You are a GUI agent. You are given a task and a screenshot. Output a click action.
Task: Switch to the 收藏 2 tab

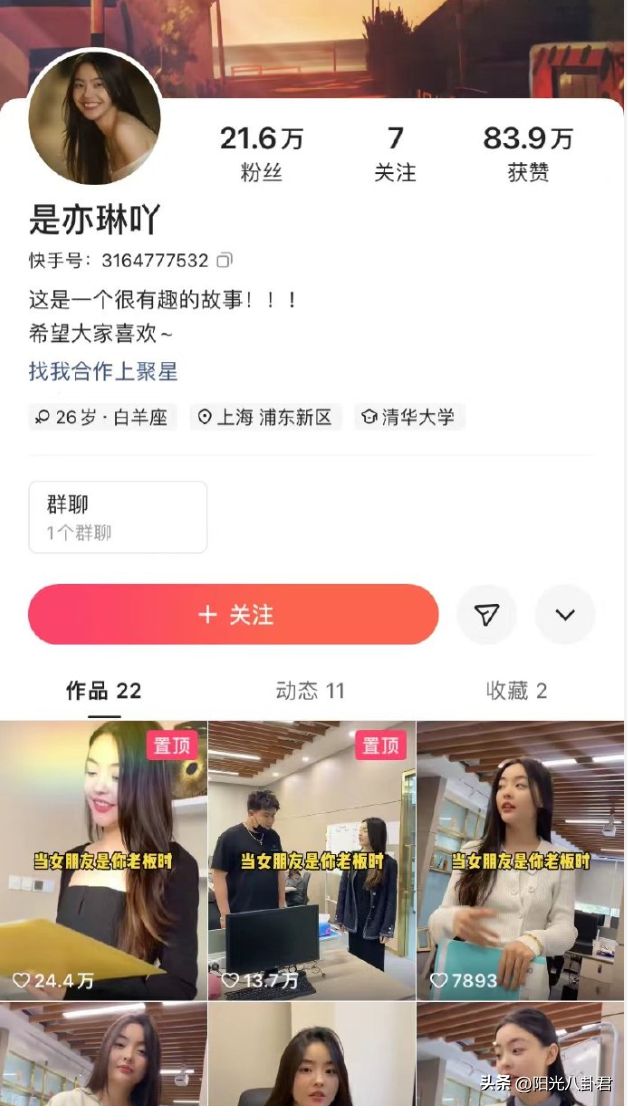516,691
